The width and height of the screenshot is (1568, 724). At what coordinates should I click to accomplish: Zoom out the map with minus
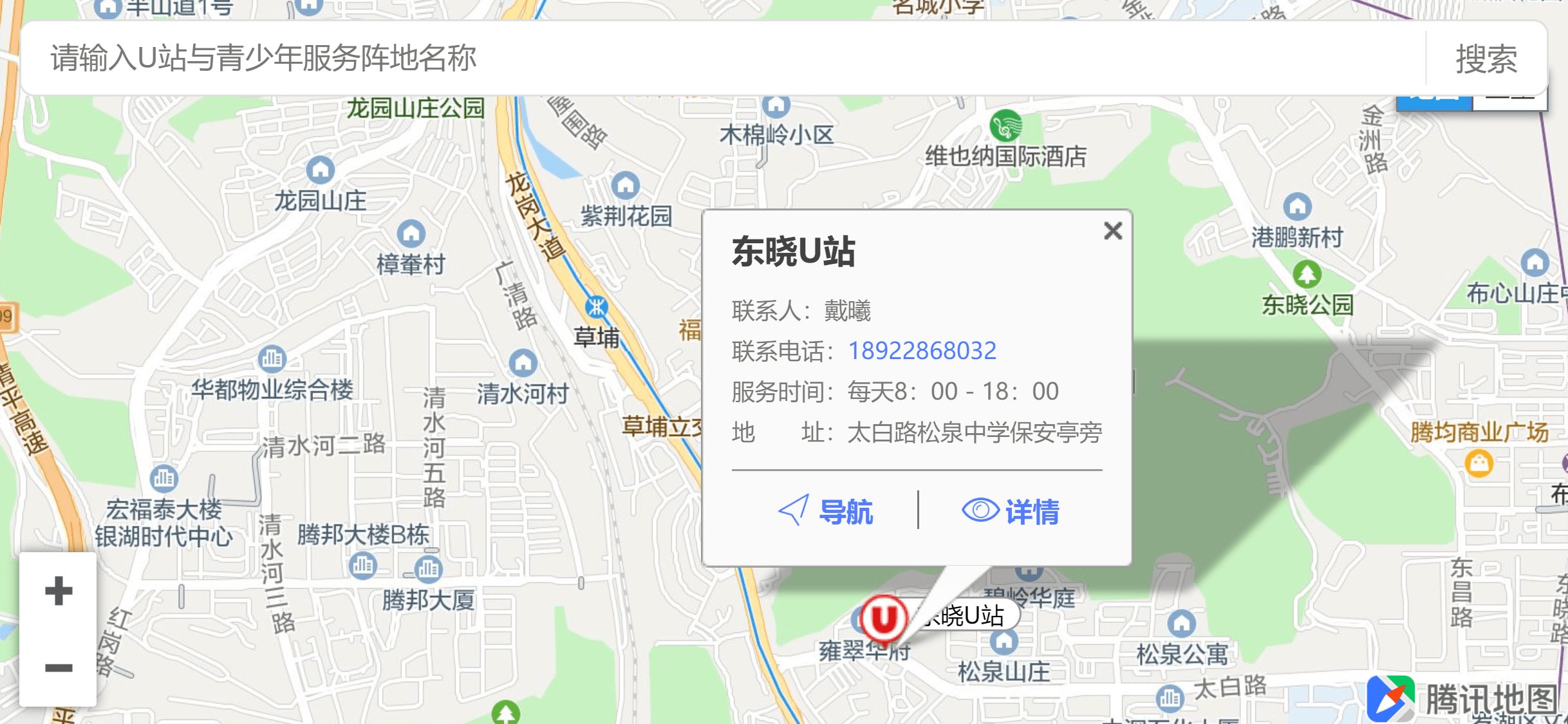(59, 668)
